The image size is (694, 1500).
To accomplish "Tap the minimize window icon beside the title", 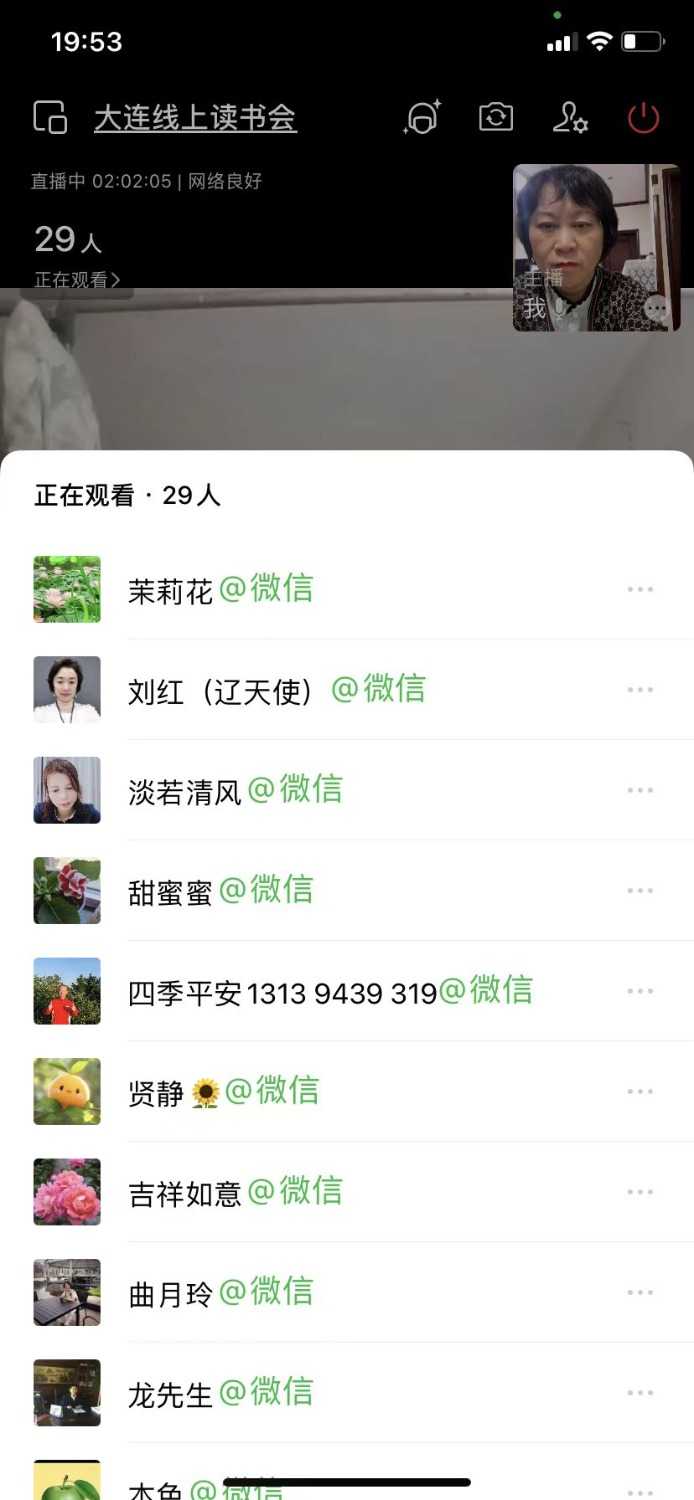I will pos(50,118).
